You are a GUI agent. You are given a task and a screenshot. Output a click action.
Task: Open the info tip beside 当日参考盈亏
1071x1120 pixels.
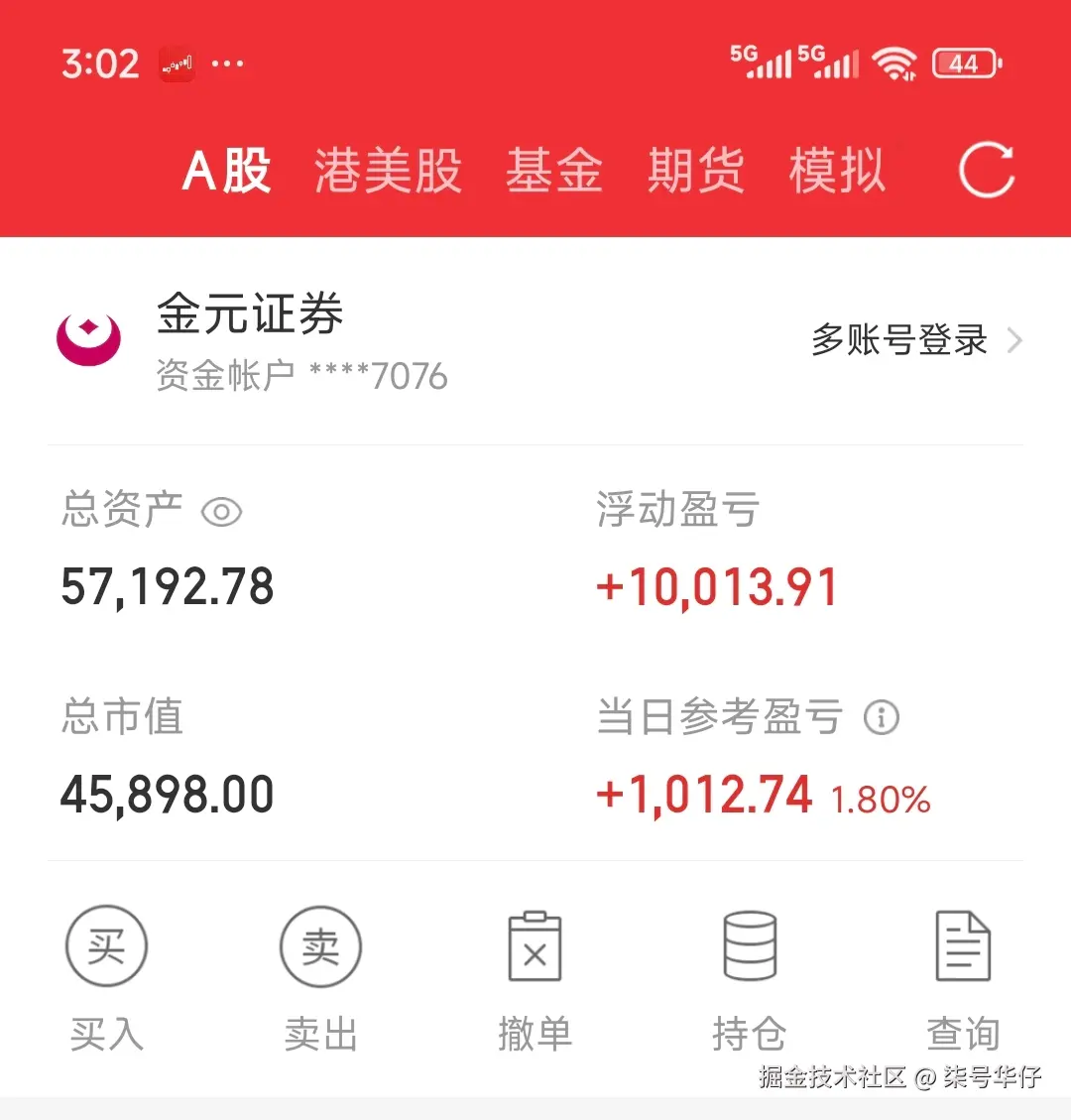click(x=881, y=717)
